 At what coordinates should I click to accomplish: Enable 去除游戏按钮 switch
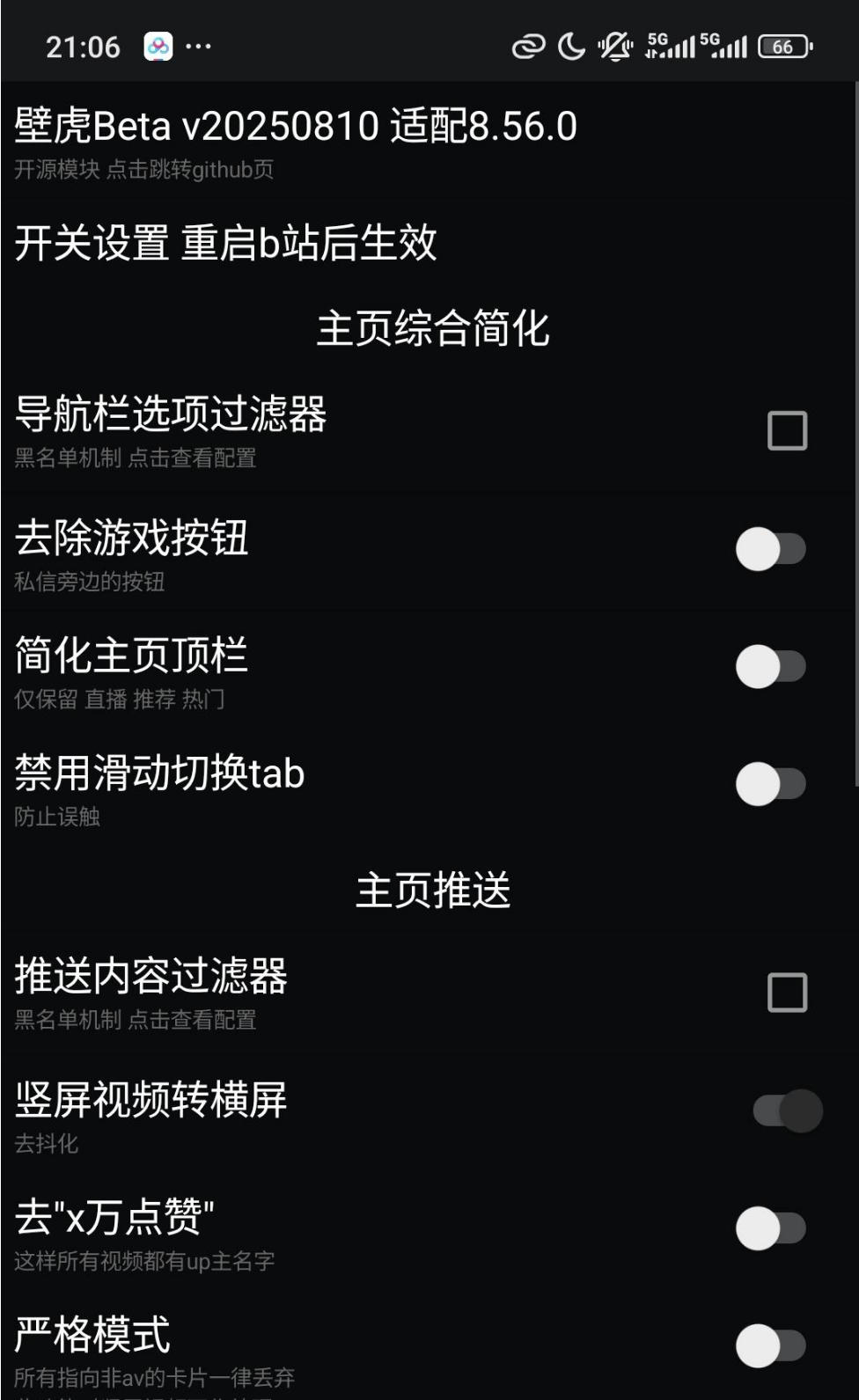tap(771, 549)
